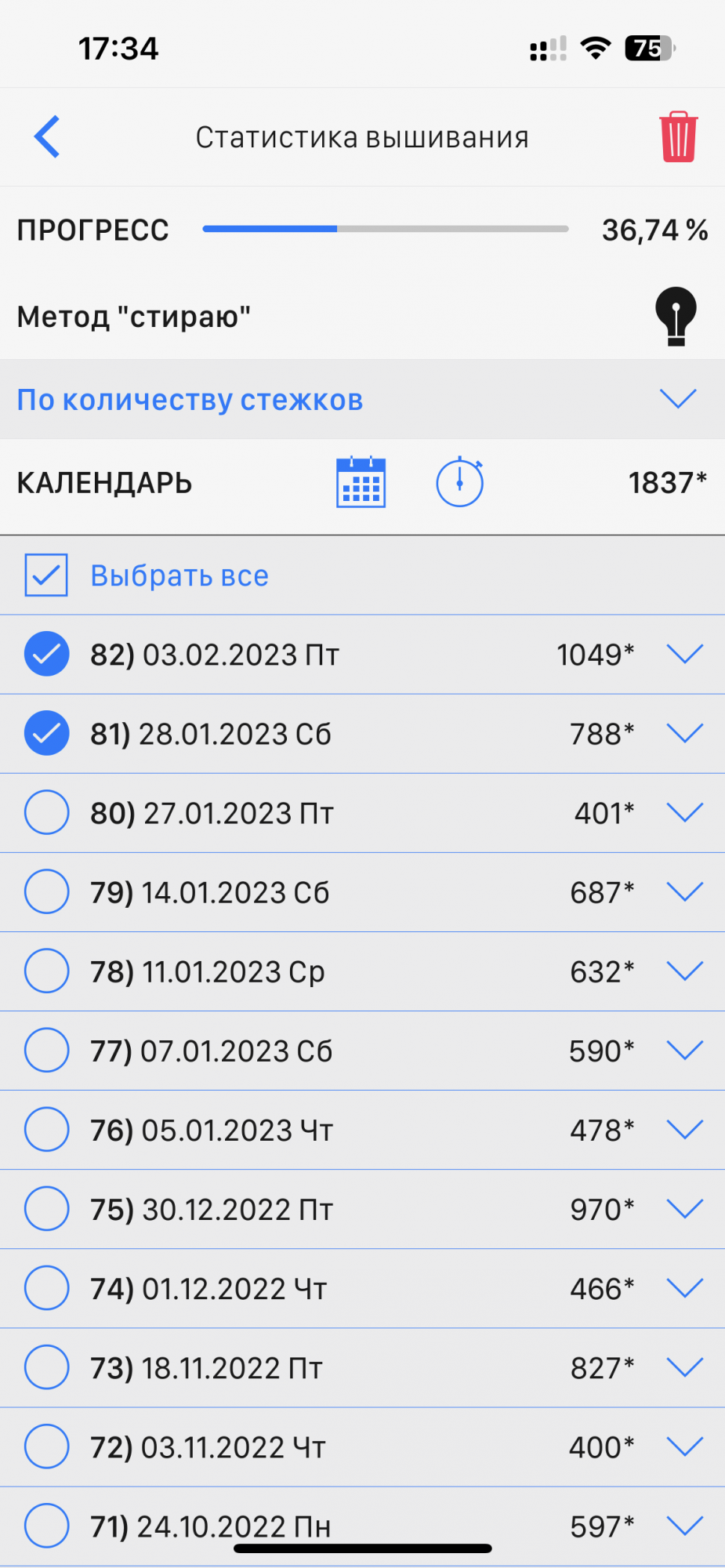This screenshot has height=1568, width=725.
Task: Expand details for 80) 27.01.2023
Action: pos(684,812)
